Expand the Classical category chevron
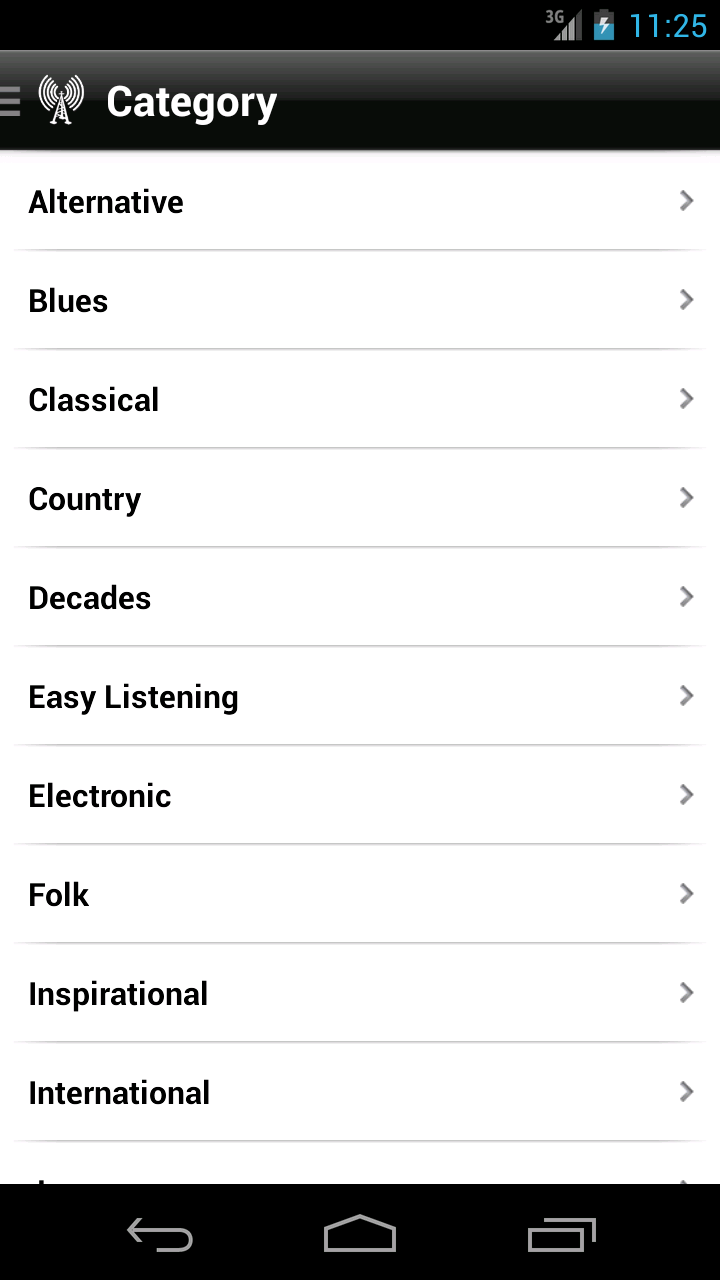The image size is (720, 1280). pyautogui.click(x=686, y=399)
